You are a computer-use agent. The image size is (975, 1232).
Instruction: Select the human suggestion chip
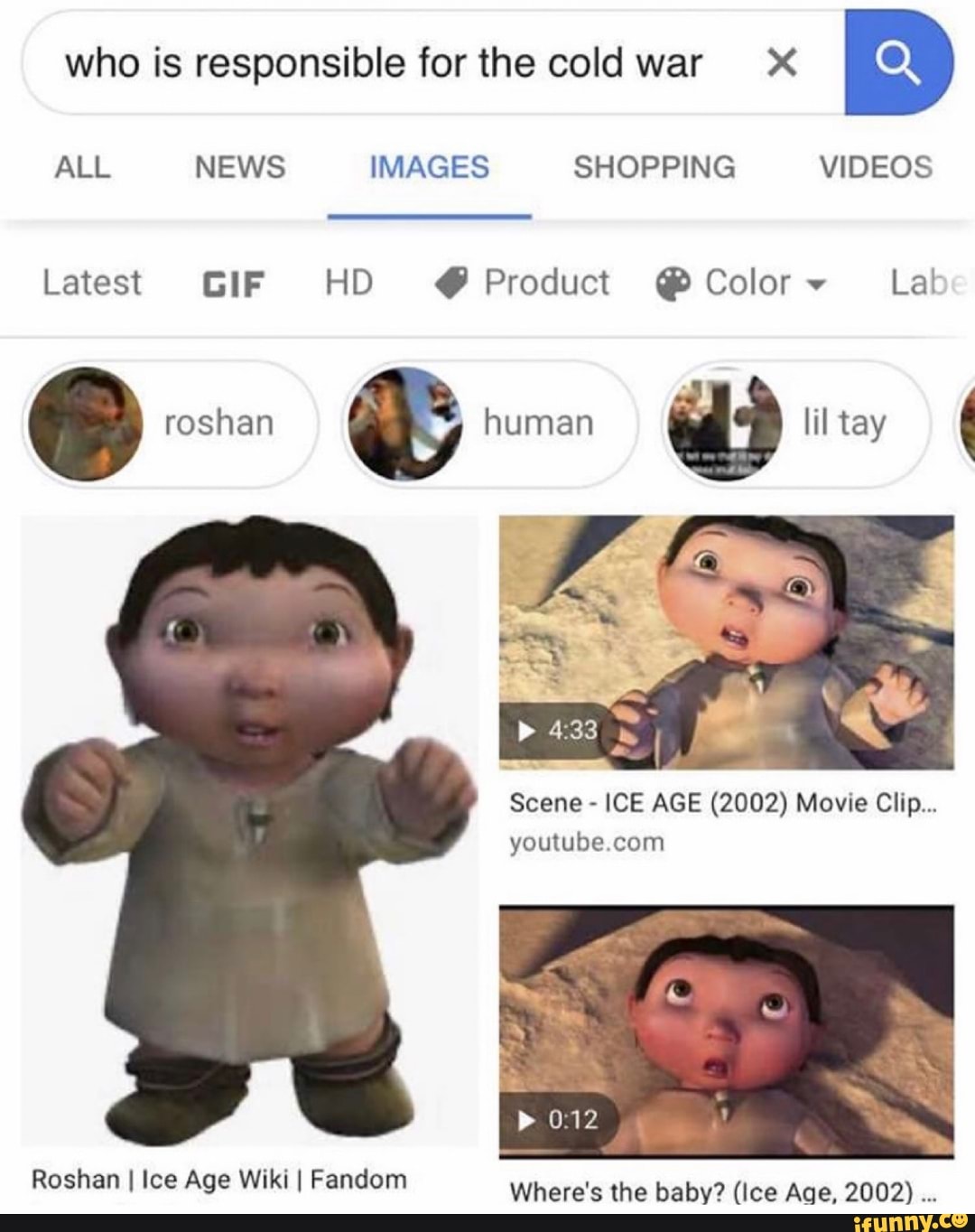(x=489, y=423)
